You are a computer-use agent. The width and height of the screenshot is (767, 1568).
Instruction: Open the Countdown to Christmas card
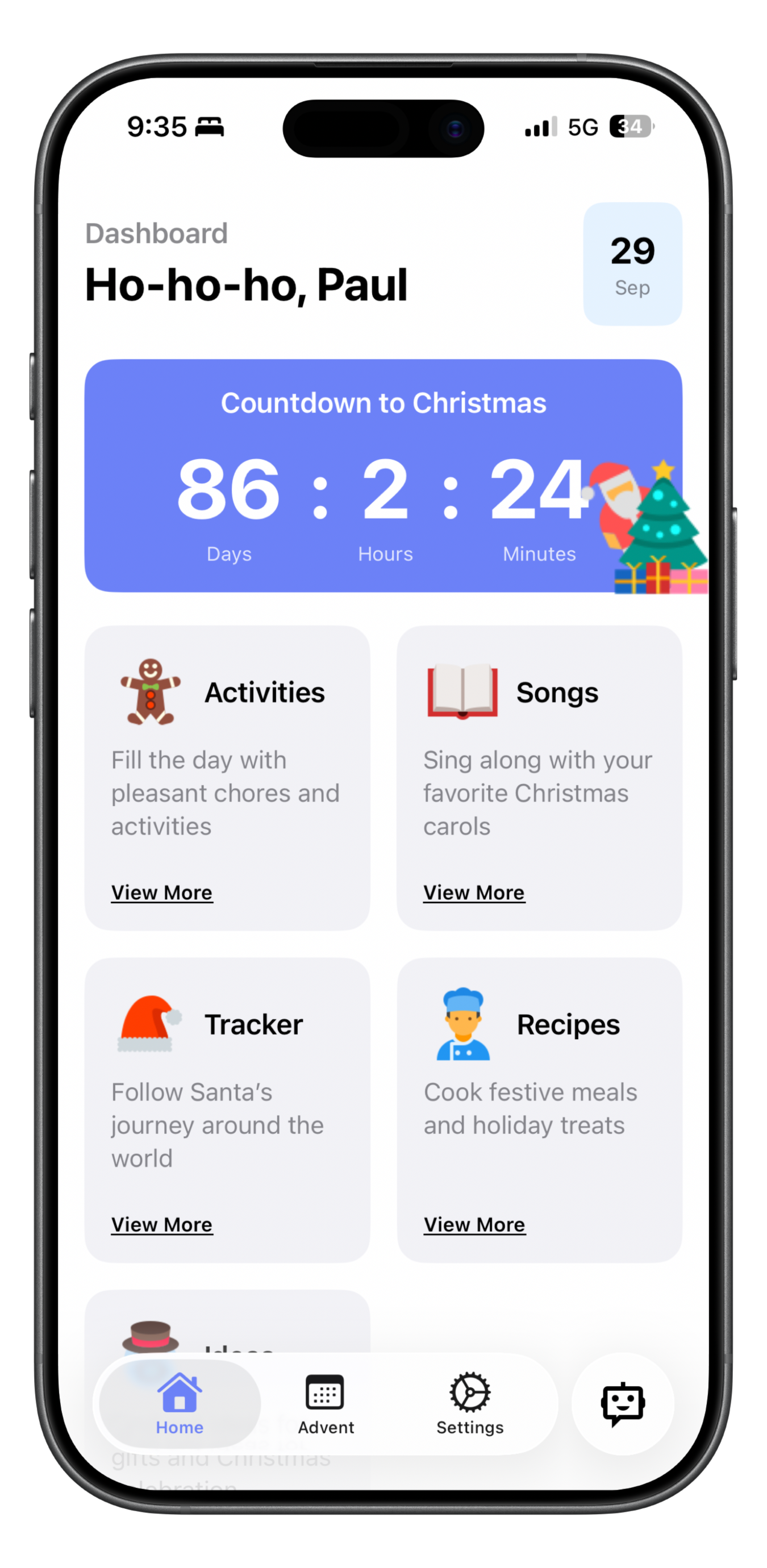(383, 476)
